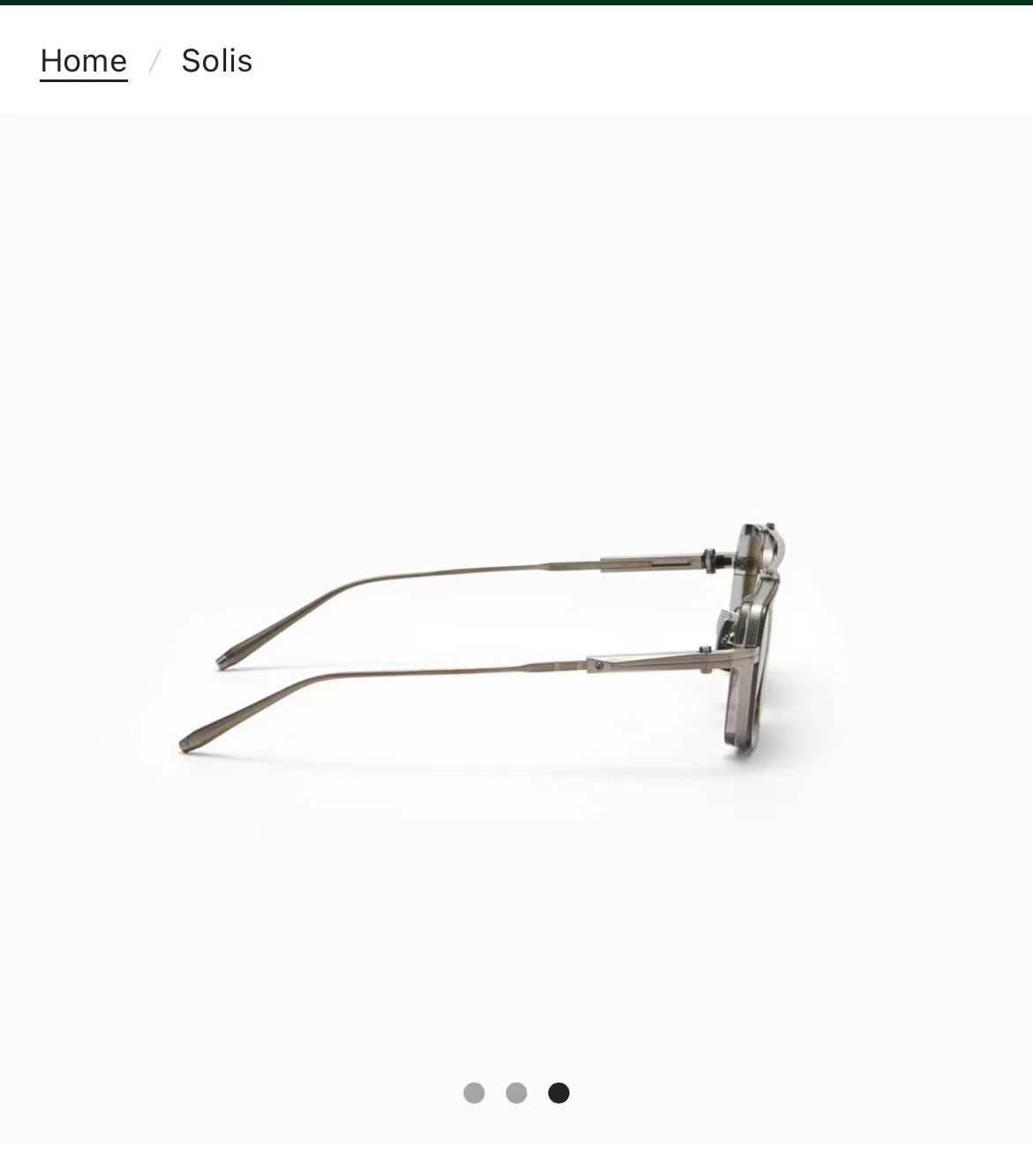Show the first product image dot

point(474,1093)
